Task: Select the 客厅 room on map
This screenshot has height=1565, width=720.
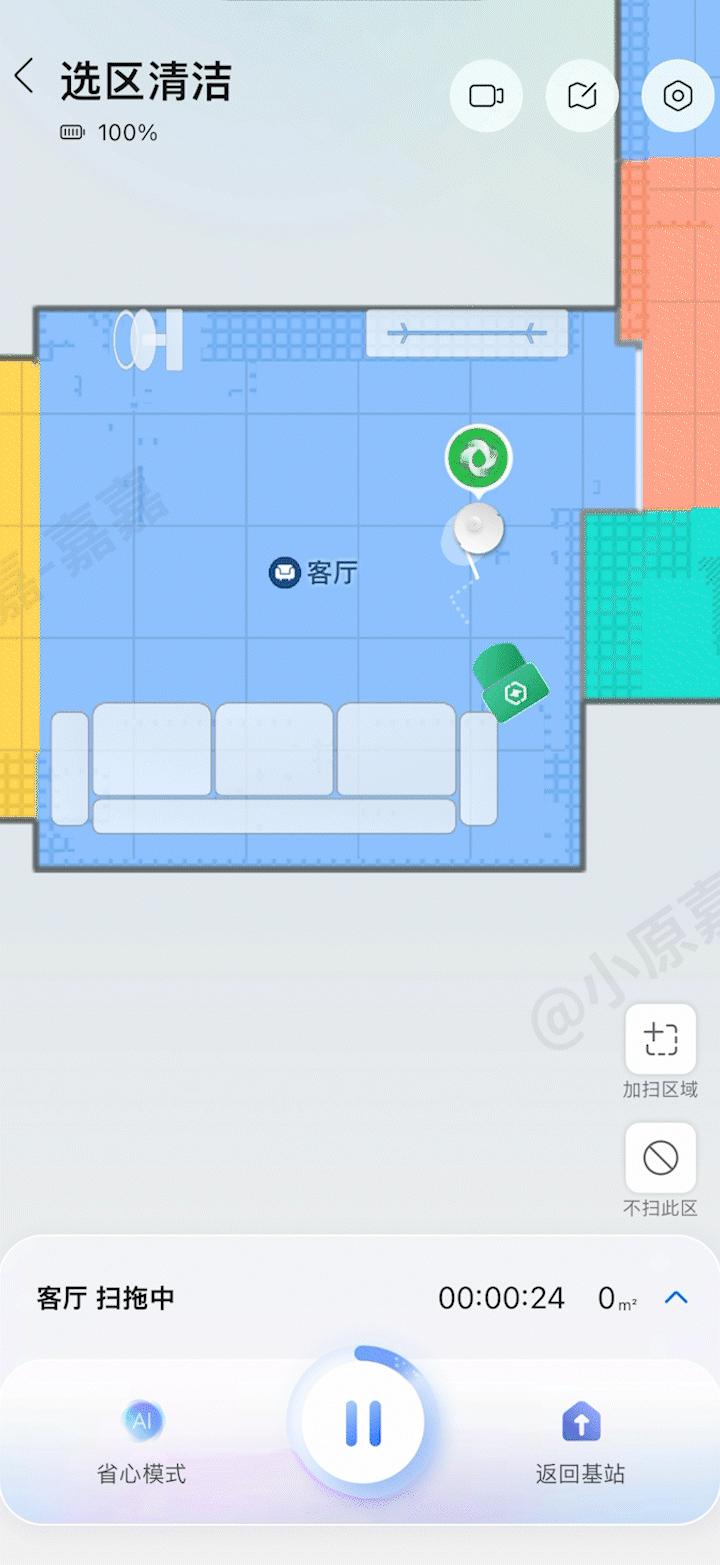Action: pos(313,573)
